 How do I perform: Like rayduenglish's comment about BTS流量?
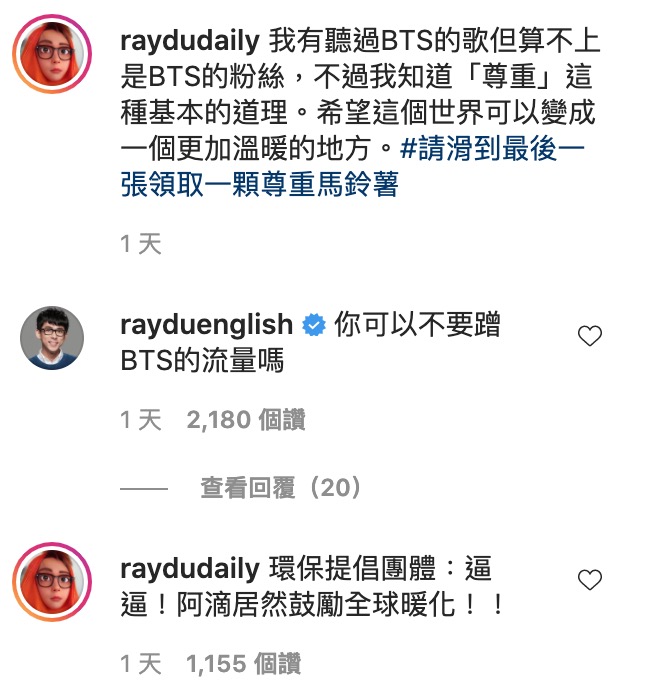pyautogui.click(x=590, y=337)
